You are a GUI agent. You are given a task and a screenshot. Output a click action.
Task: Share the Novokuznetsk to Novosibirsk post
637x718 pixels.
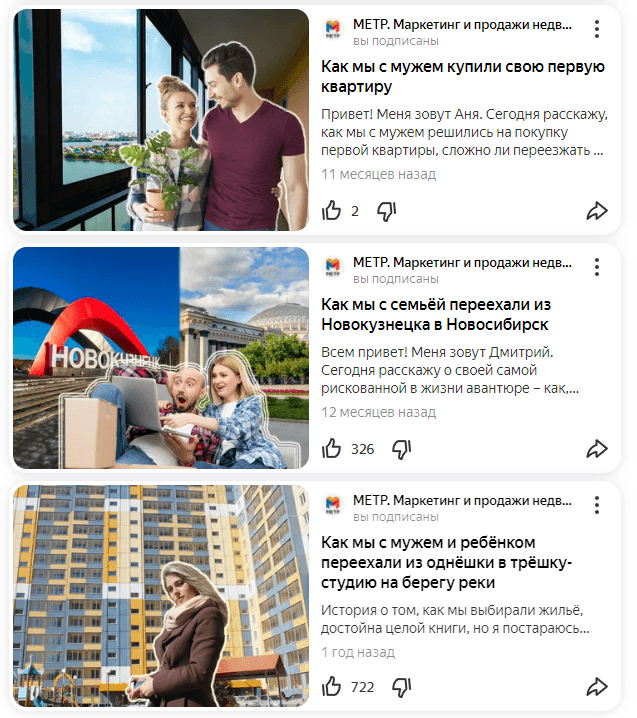point(596,449)
